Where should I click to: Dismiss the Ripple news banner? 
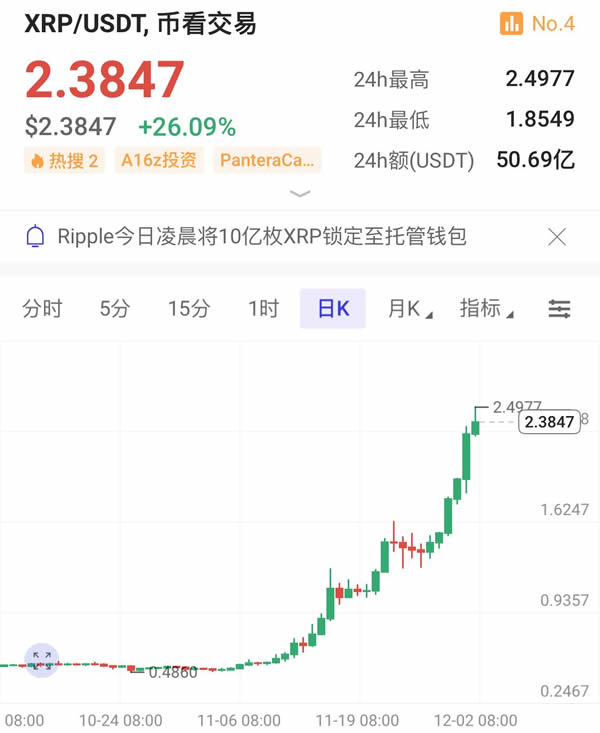(x=557, y=237)
